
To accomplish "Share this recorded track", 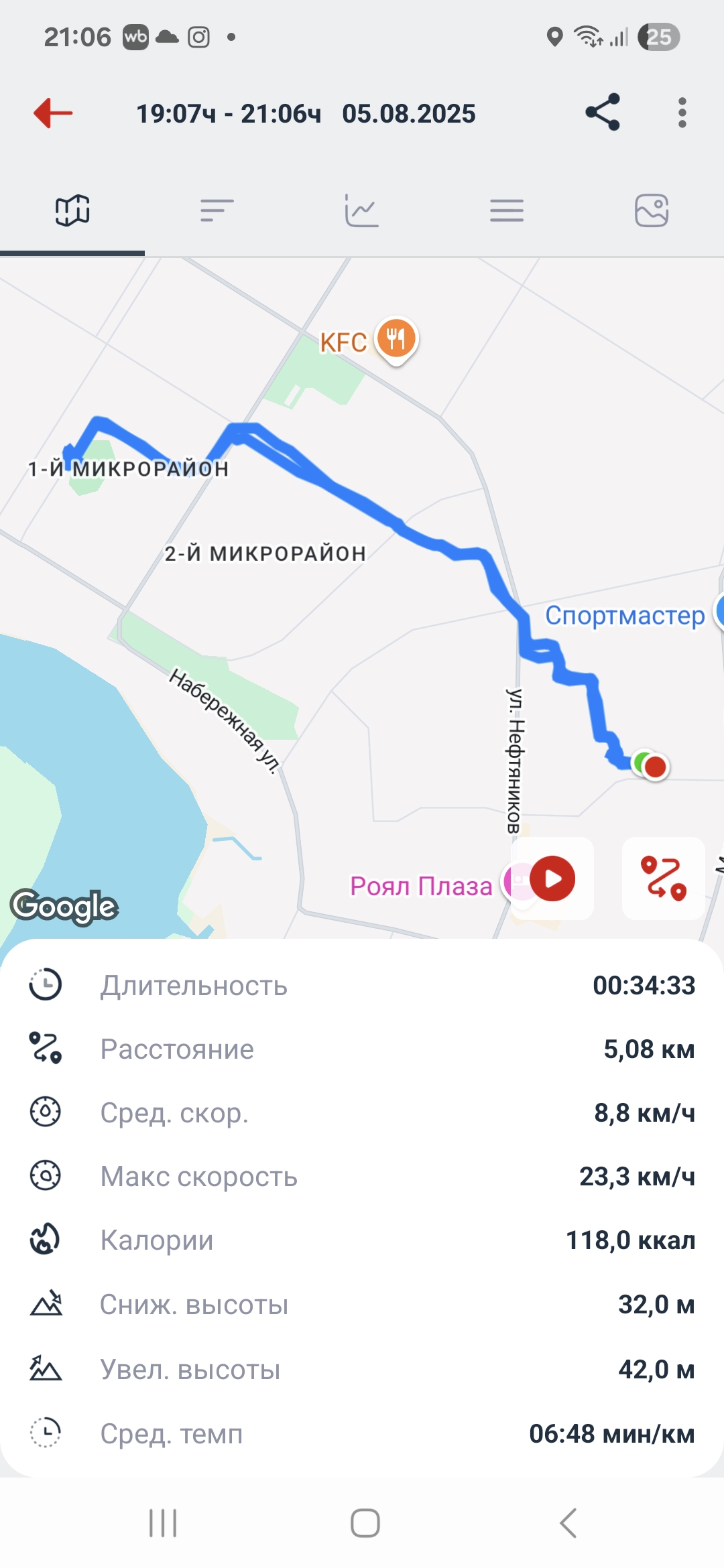I will (603, 113).
